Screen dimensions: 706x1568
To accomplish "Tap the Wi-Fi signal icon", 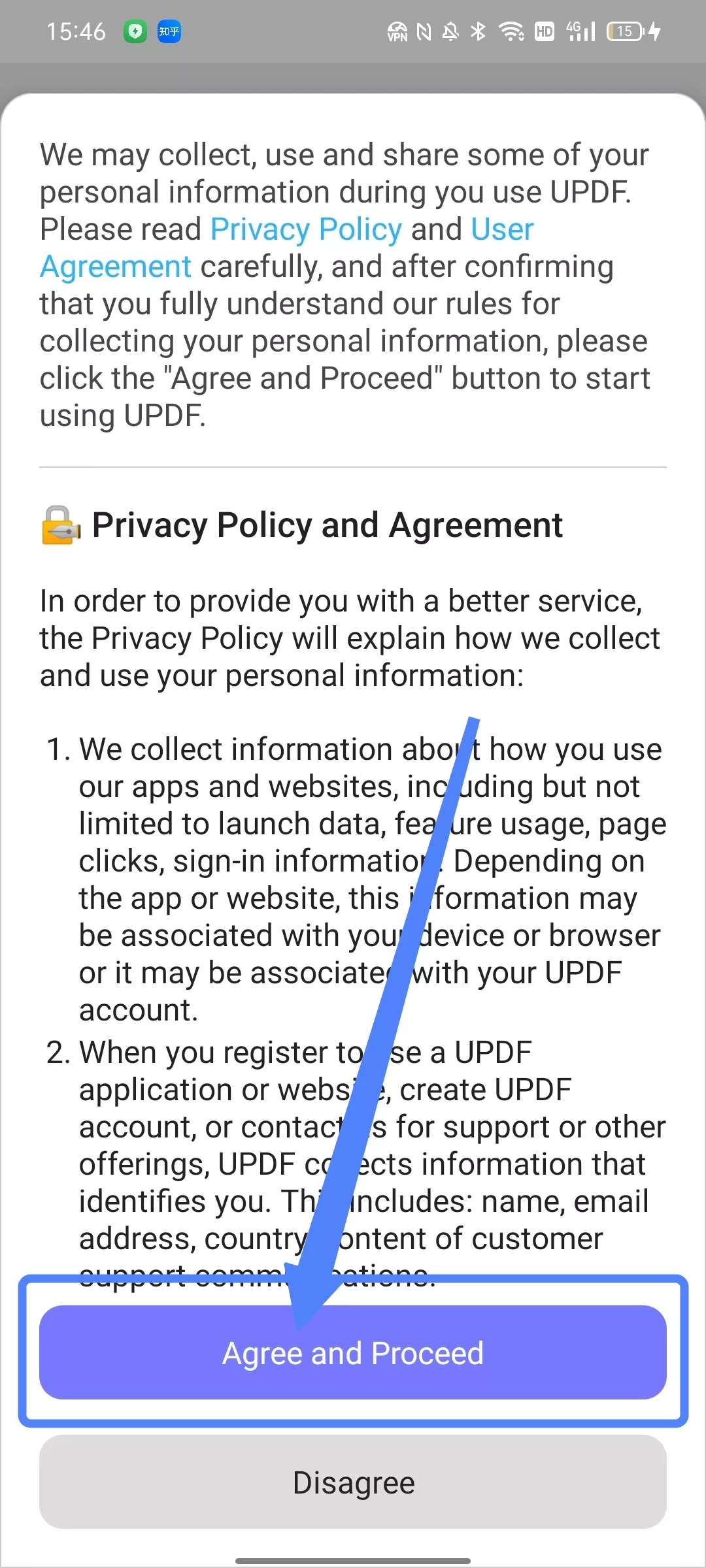I will coord(511,31).
